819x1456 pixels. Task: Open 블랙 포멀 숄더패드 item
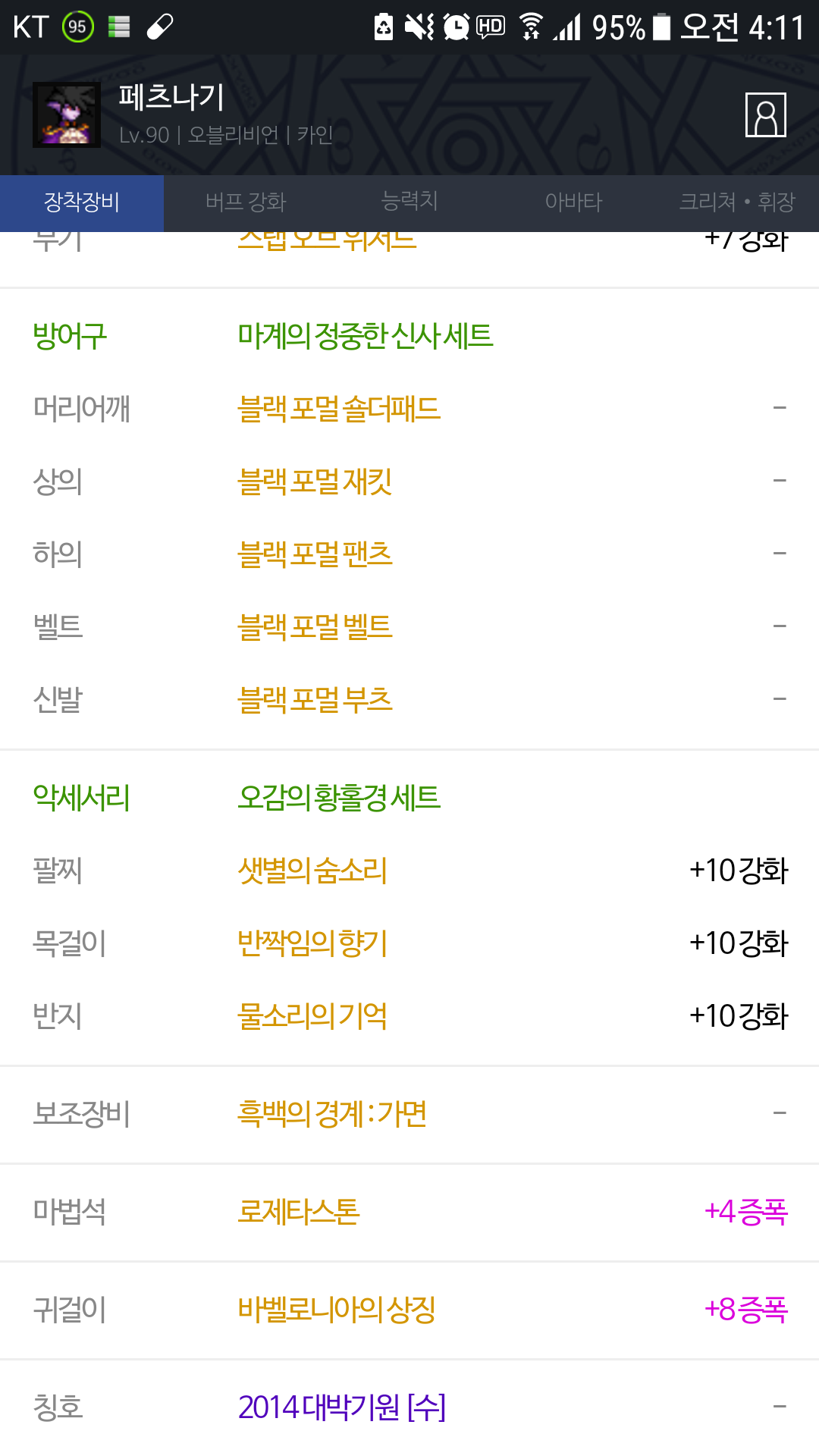pyautogui.click(x=339, y=409)
